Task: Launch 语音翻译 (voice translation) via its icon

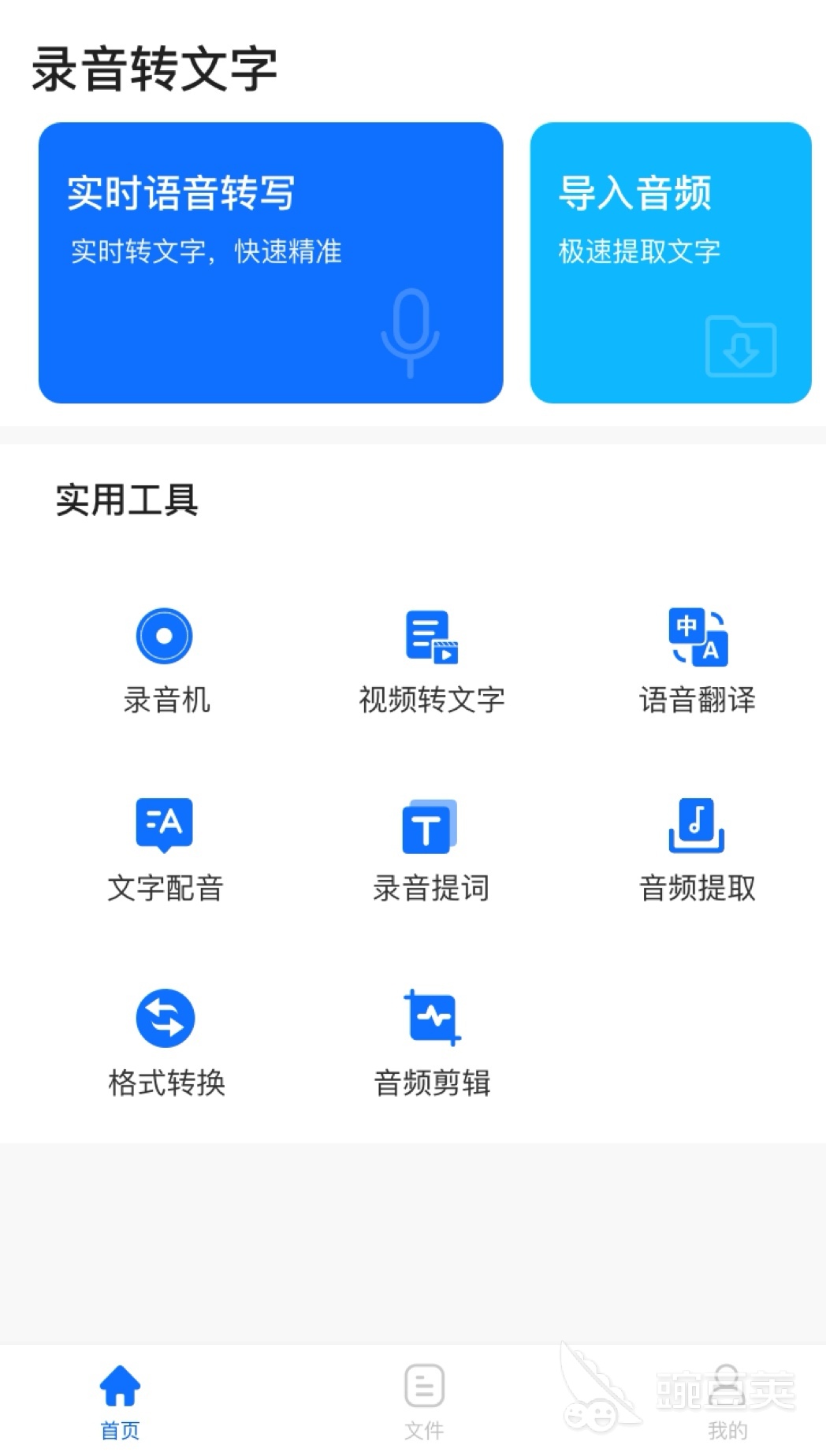Action: pyautogui.click(x=696, y=637)
